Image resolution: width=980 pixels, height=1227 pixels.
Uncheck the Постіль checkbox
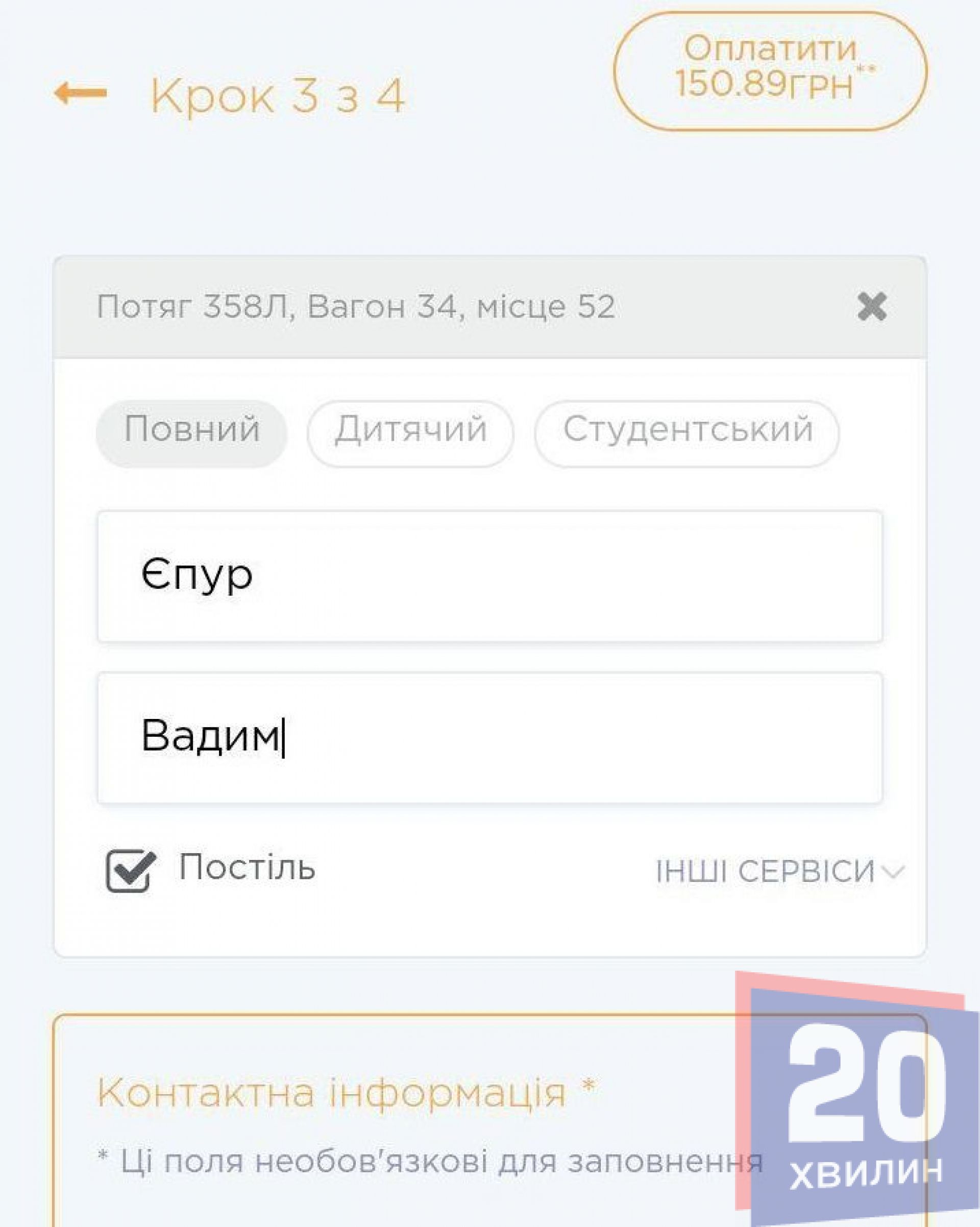tap(130, 871)
